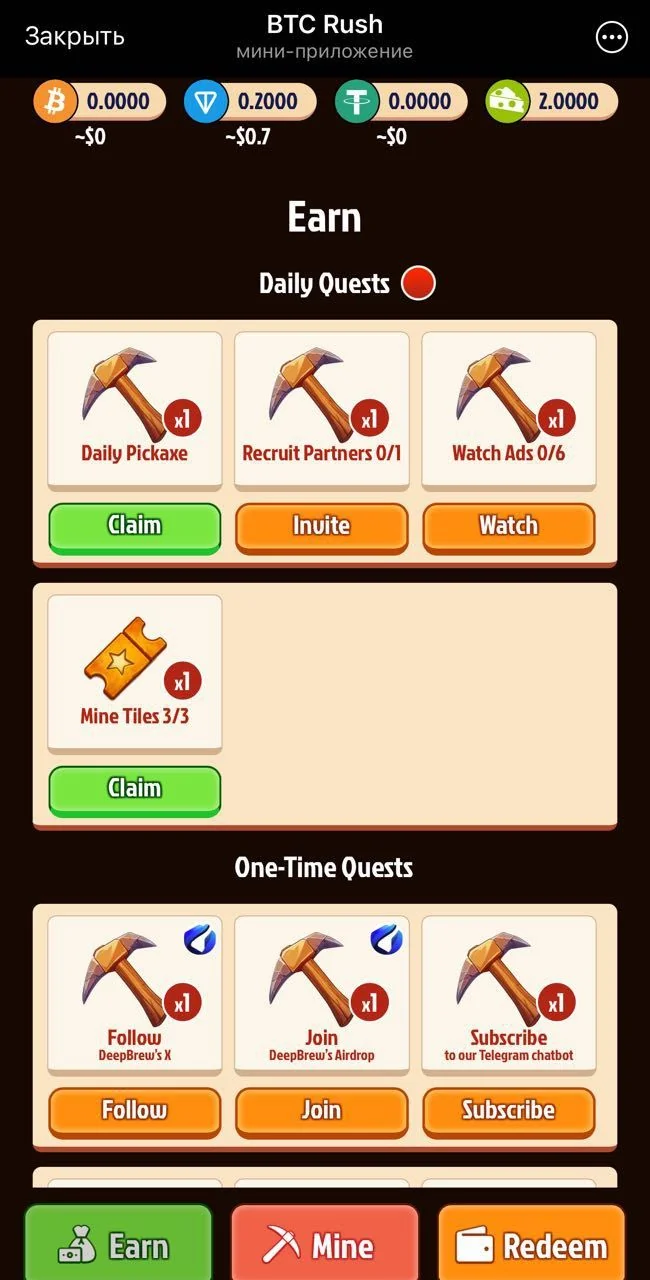Open the three-dot overflow menu

click(x=611, y=38)
